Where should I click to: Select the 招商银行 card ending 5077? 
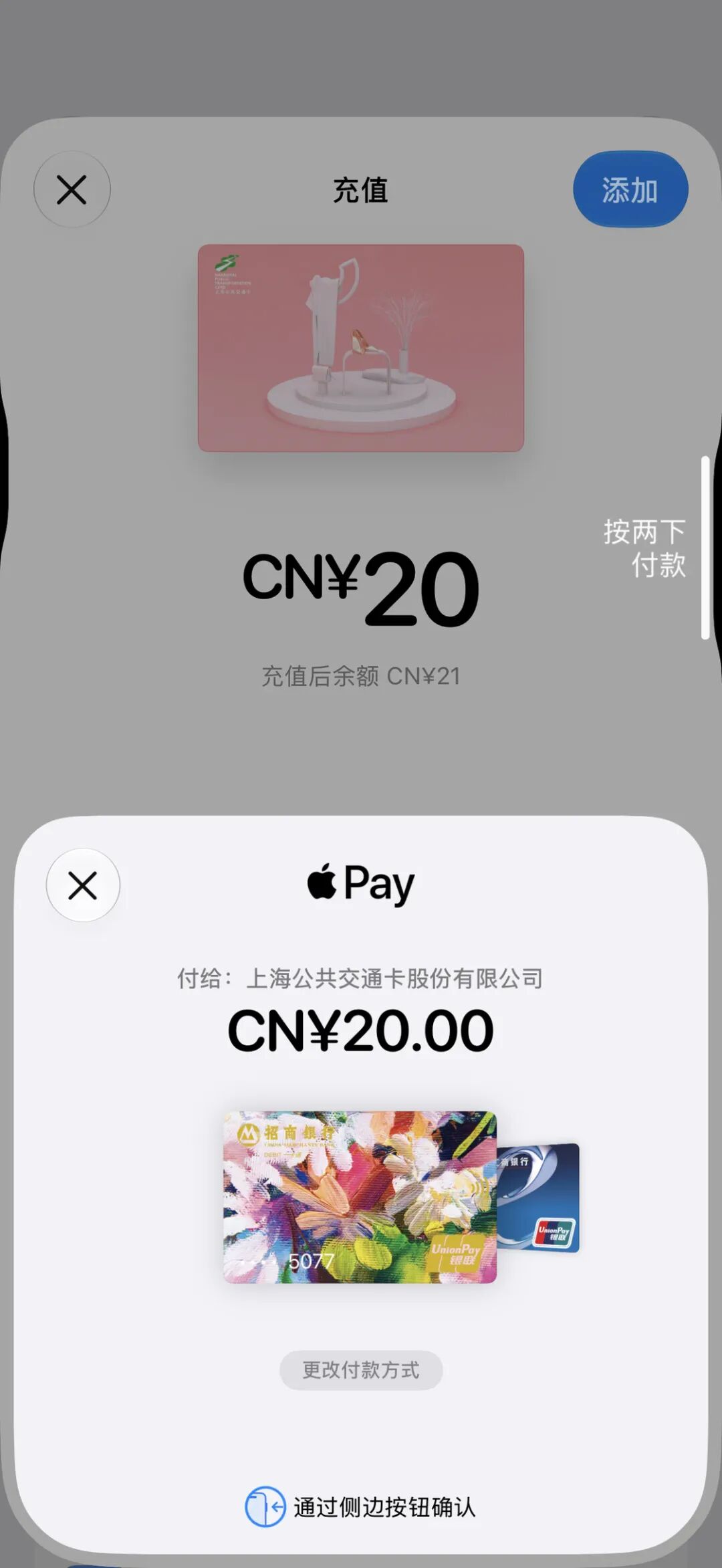[x=360, y=1197]
